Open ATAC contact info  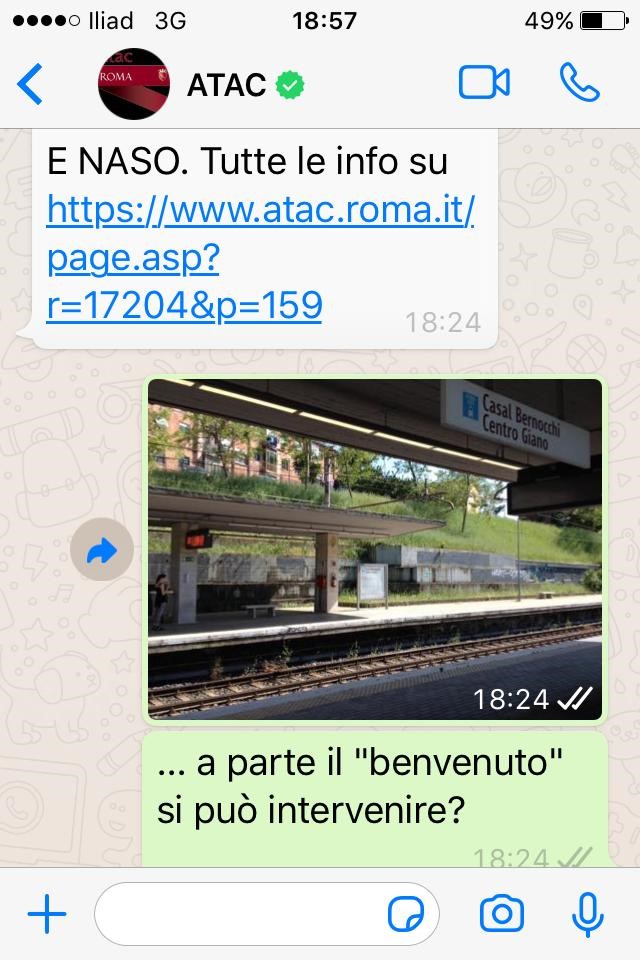pos(226,85)
